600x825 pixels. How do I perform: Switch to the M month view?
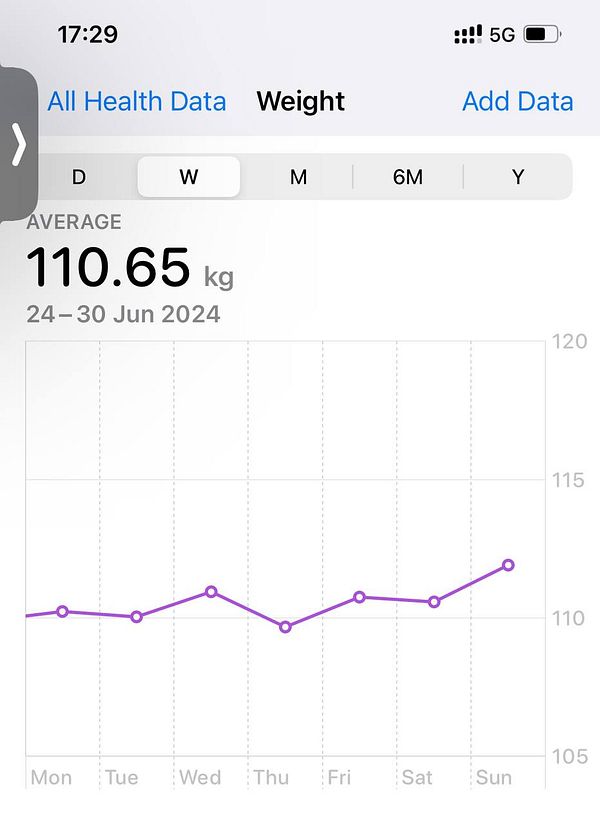[x=298, y=177]
